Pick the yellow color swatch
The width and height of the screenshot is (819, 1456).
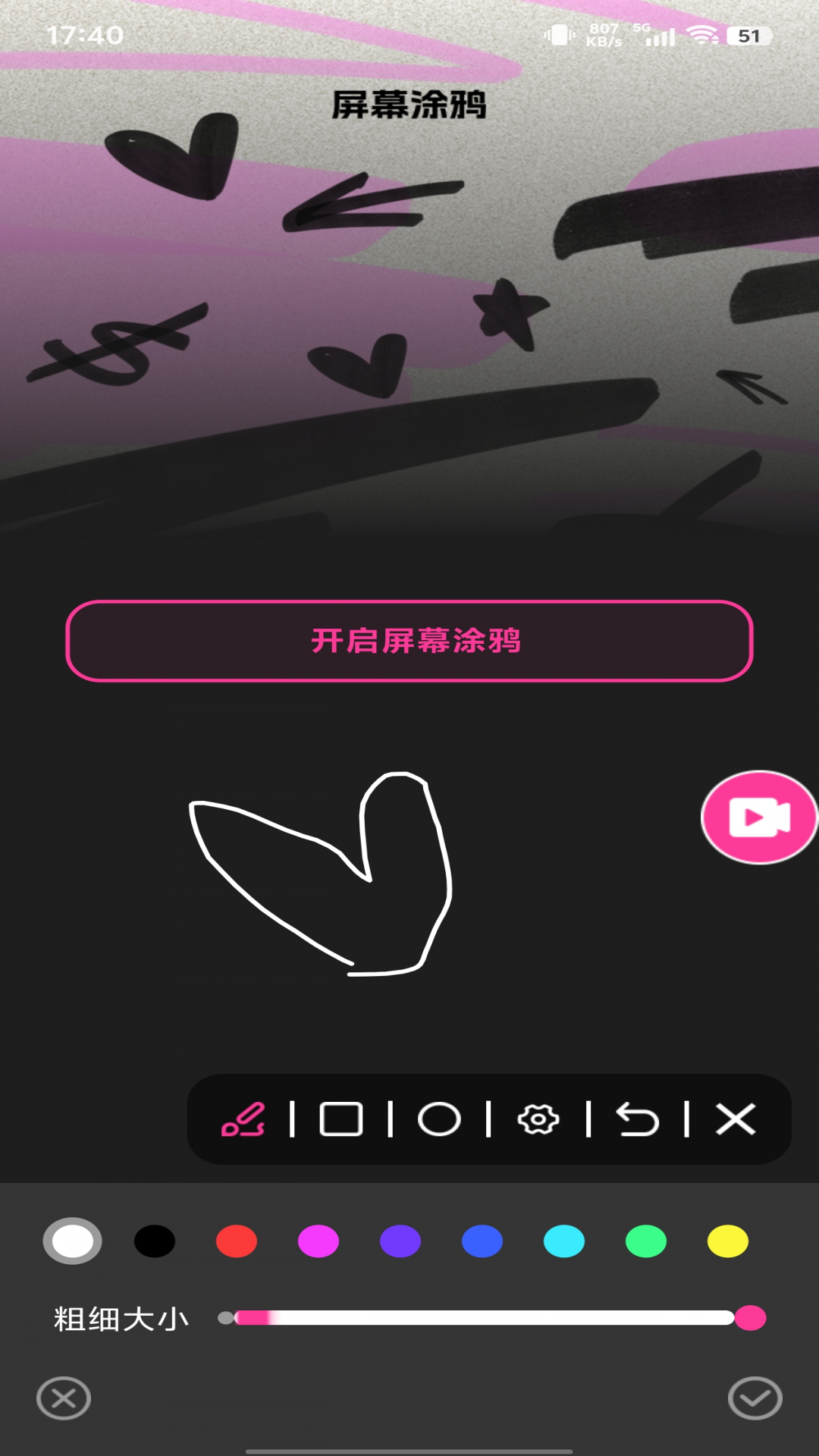point(728,1241)
